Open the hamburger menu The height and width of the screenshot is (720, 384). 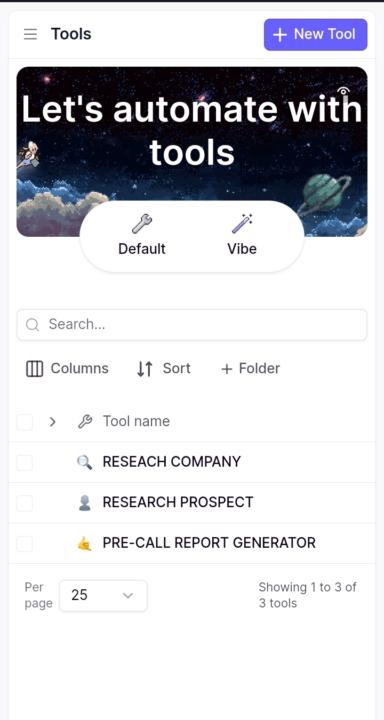click(30, 34)
